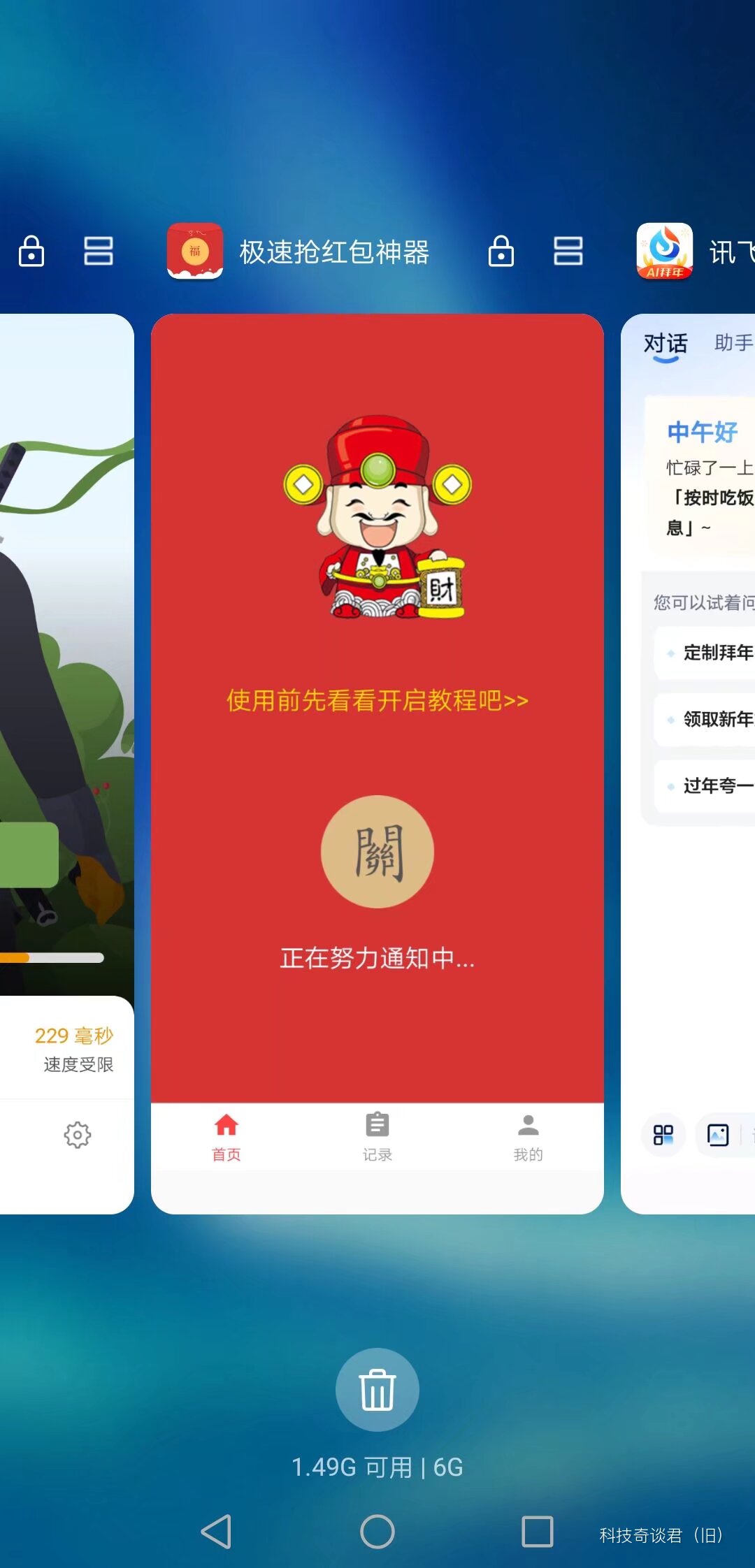Go back using system navigation
Screen dimensions: 755x1568
pyautogui.click(x=216, y=1532)
